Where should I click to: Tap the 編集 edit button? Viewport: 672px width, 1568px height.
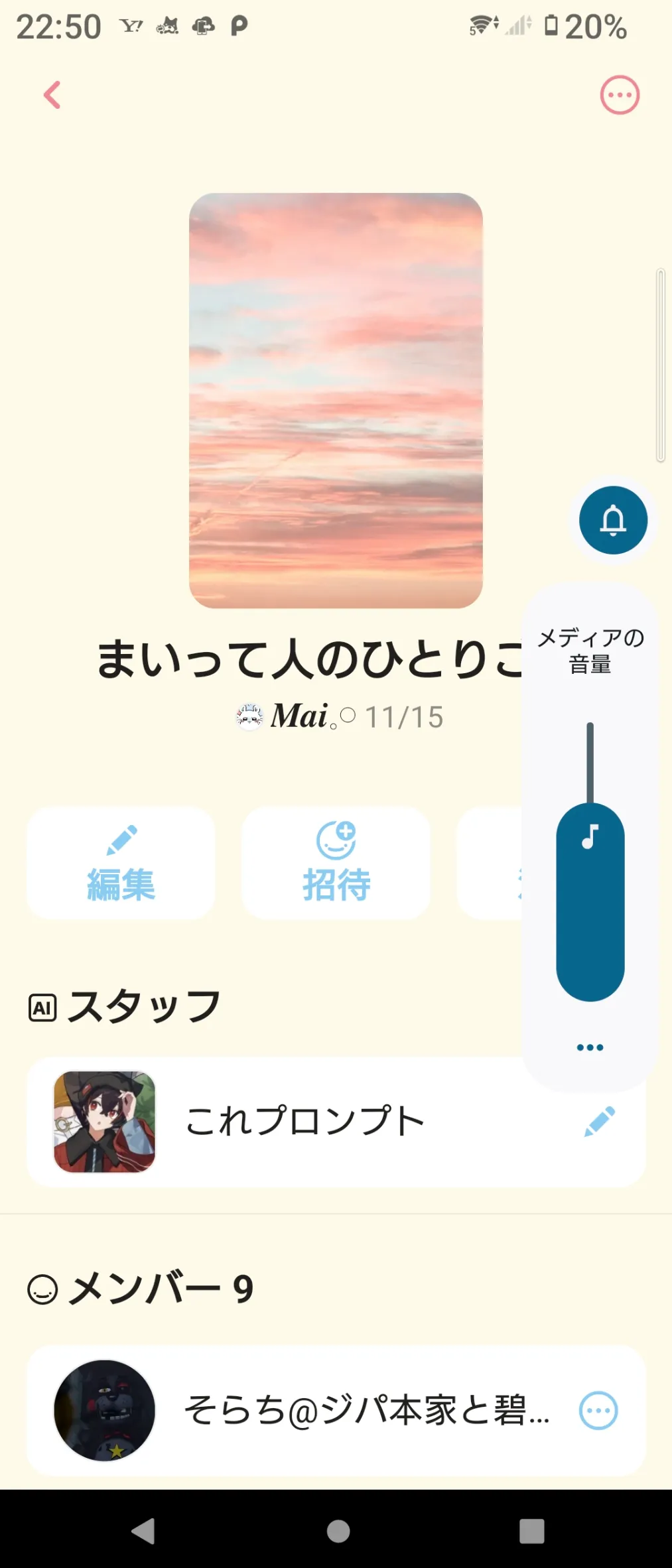tap(121, 863)
